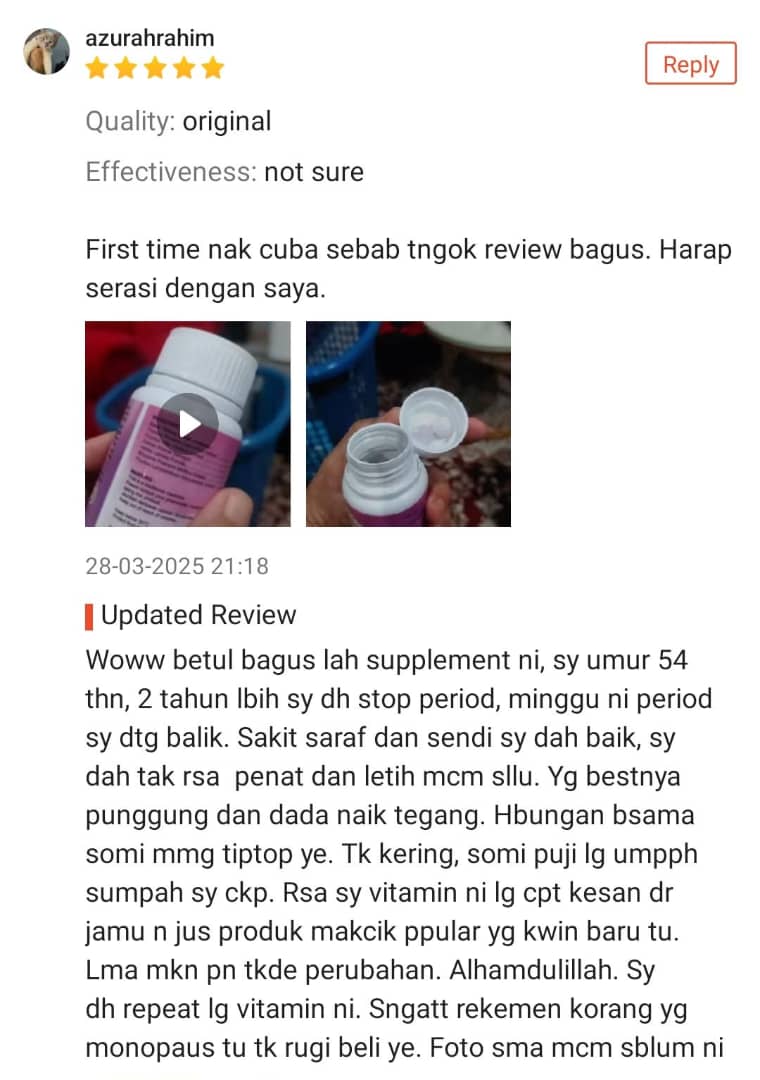Play the review video of the bottle

pos(187,424)
